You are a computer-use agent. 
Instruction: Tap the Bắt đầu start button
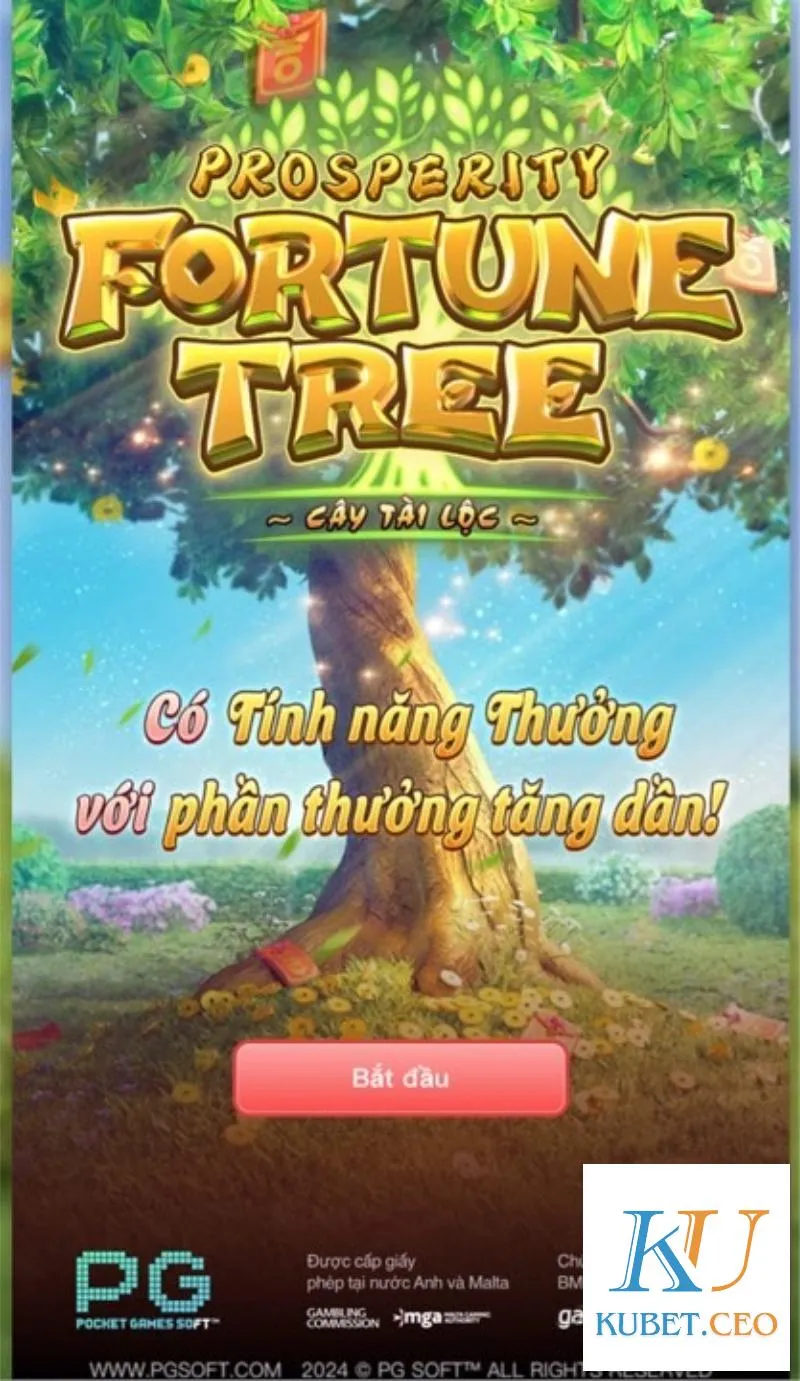coord(401,1079)
